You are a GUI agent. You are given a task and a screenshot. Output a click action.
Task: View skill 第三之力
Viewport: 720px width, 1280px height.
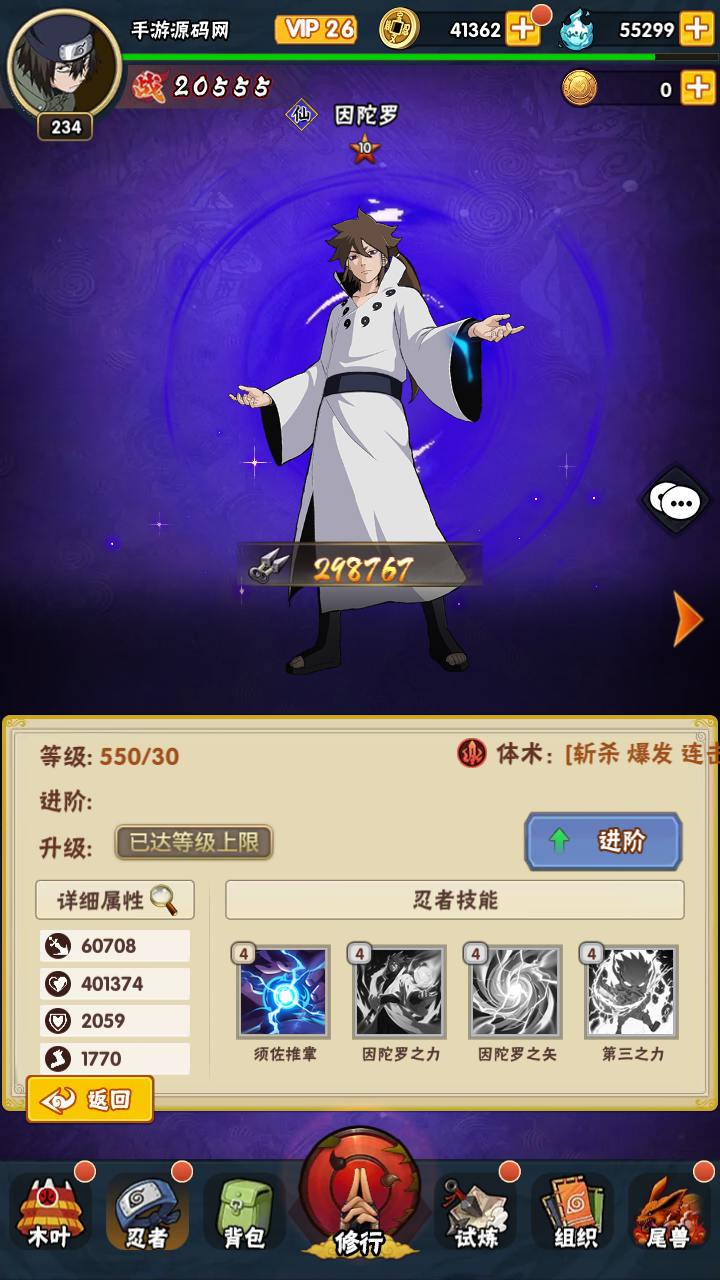[x=632, y=993]
